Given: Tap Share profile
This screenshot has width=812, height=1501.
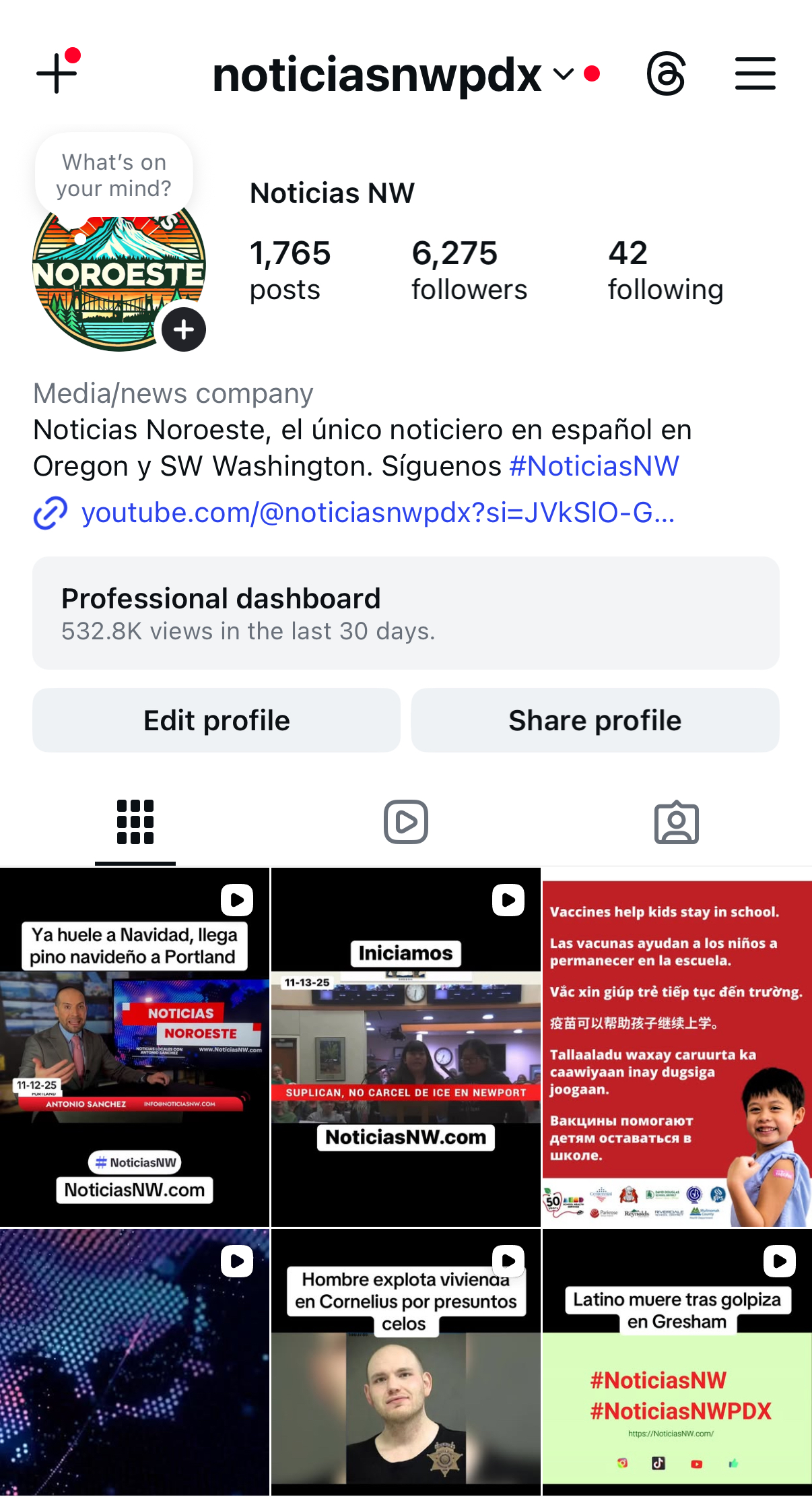Looking at the screenshot, I should pos(595,720).
